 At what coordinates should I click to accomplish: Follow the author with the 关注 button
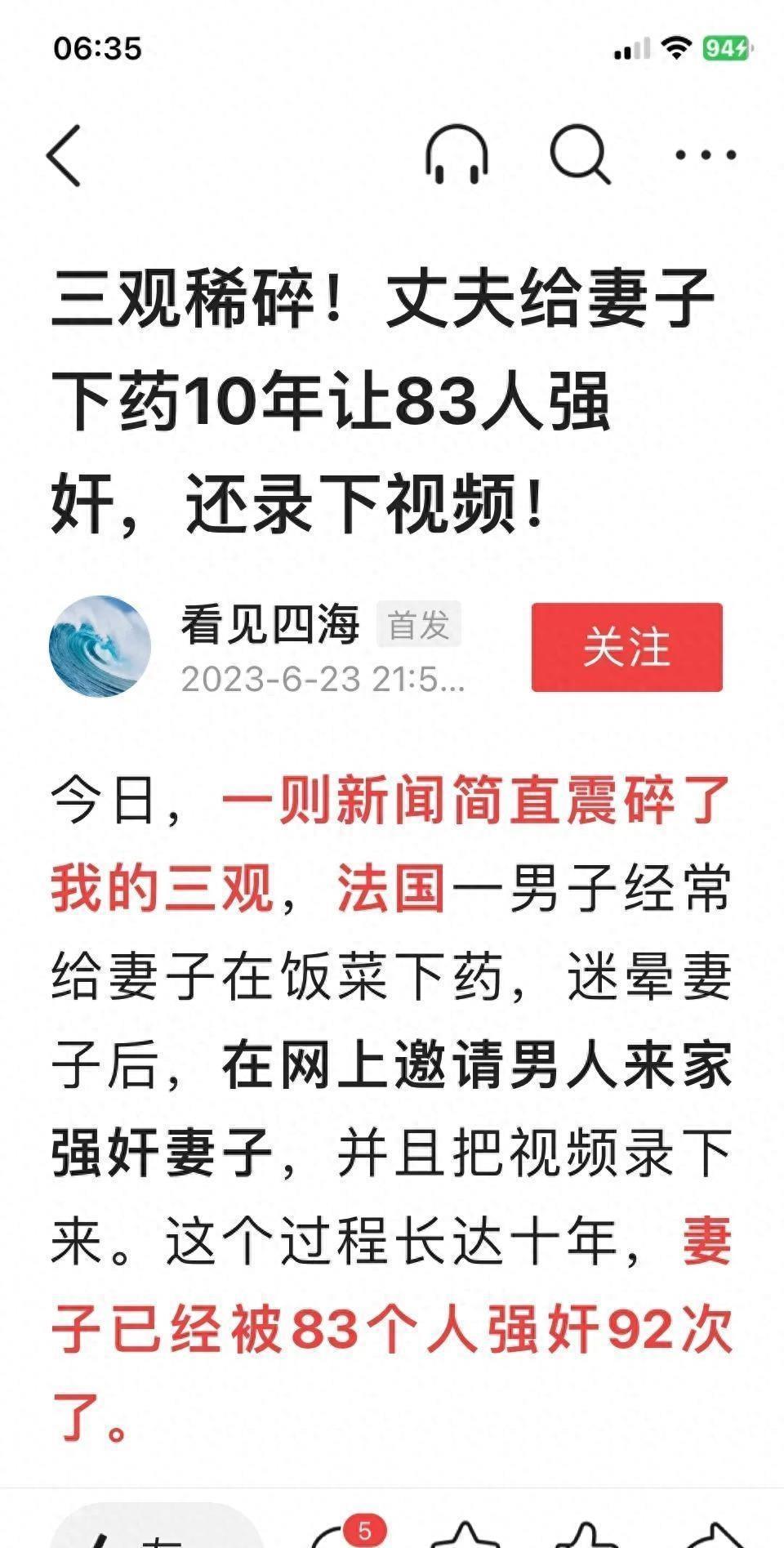(x=626, y=647)
